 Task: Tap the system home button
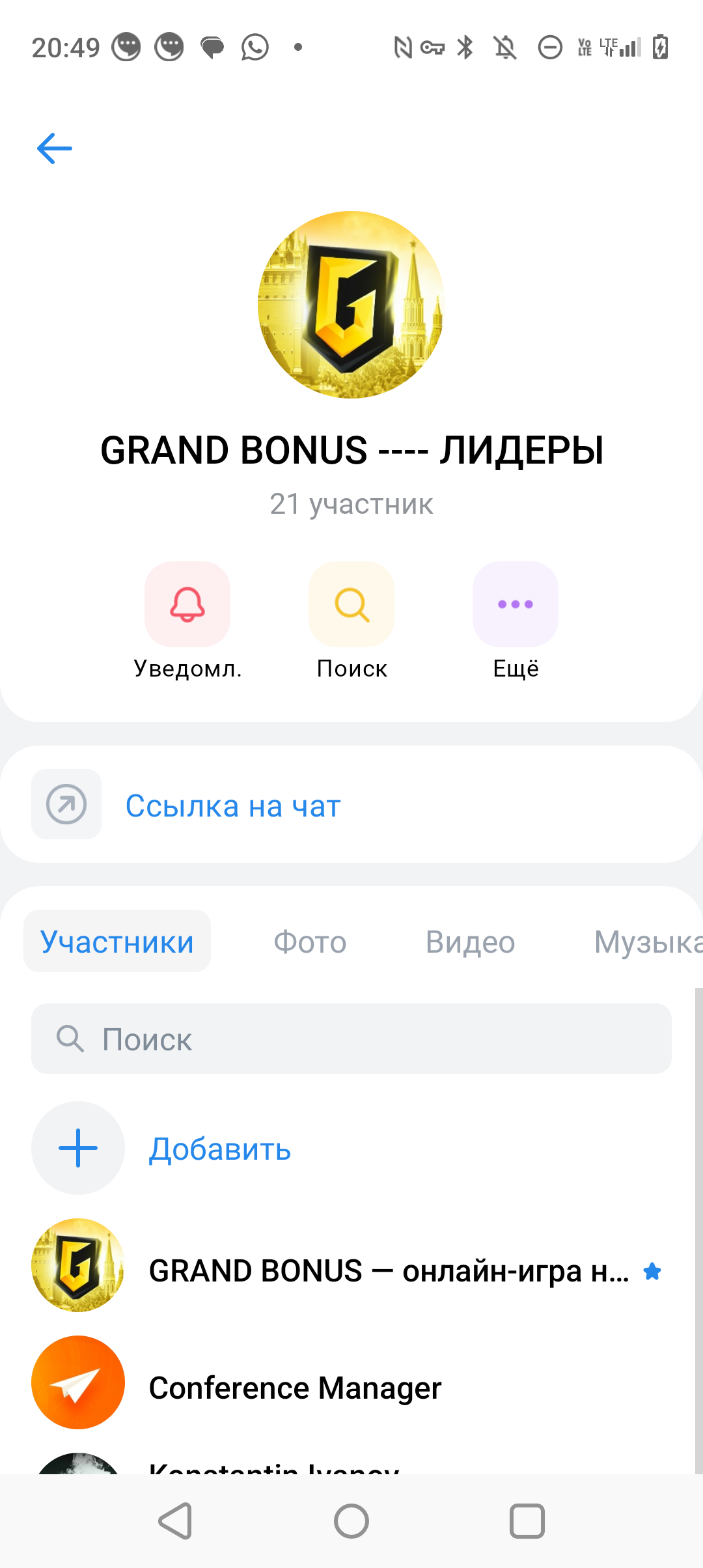pos(351,1521)
